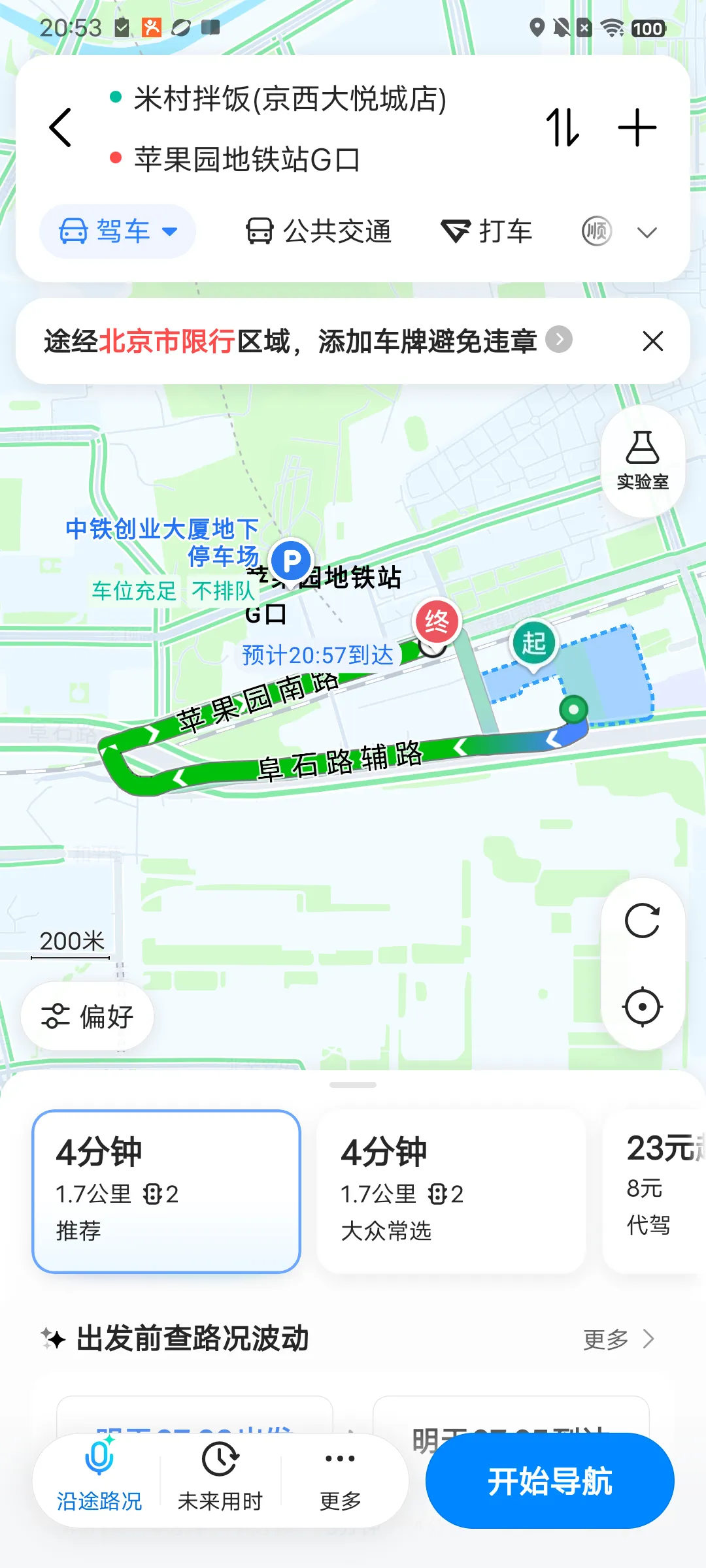Dismiss the 限行 restriction banner
The height and width of the screenshot is (1568, 706).
[x=652, y=340]
